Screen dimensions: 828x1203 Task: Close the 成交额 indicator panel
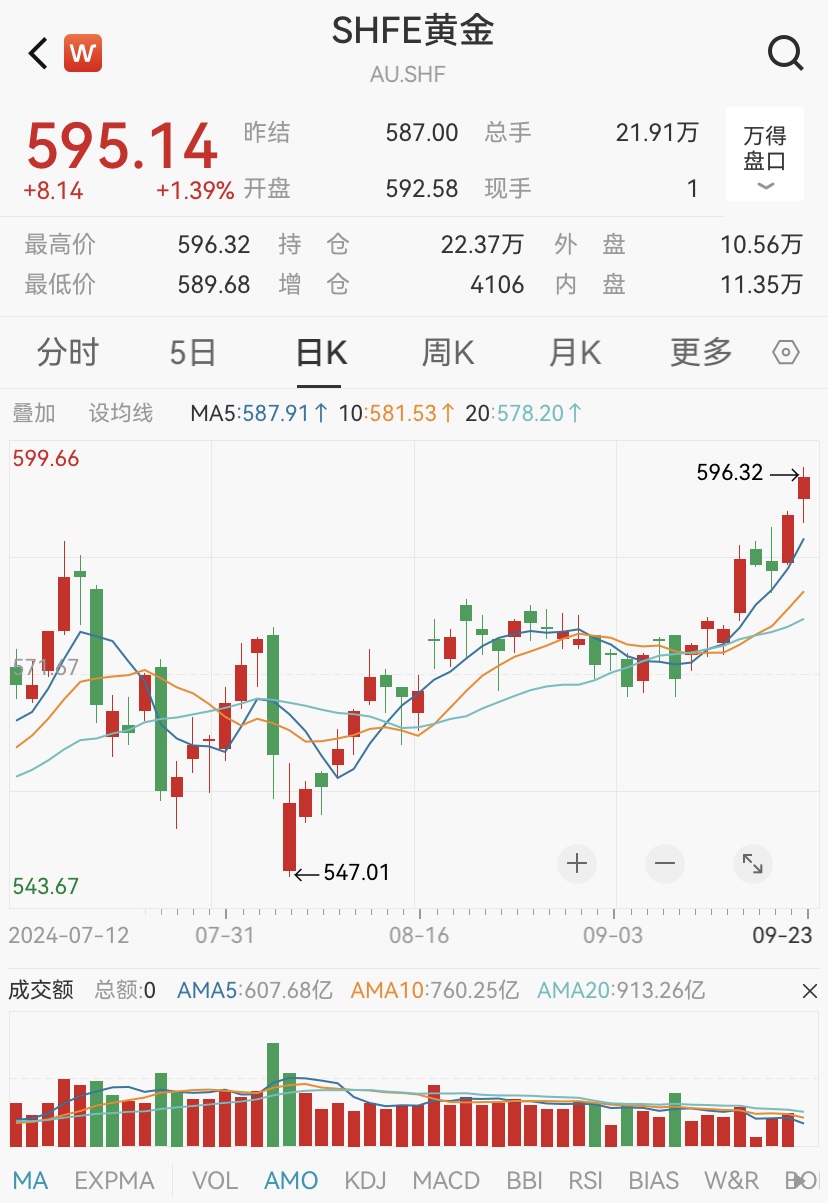pos(810,991)
